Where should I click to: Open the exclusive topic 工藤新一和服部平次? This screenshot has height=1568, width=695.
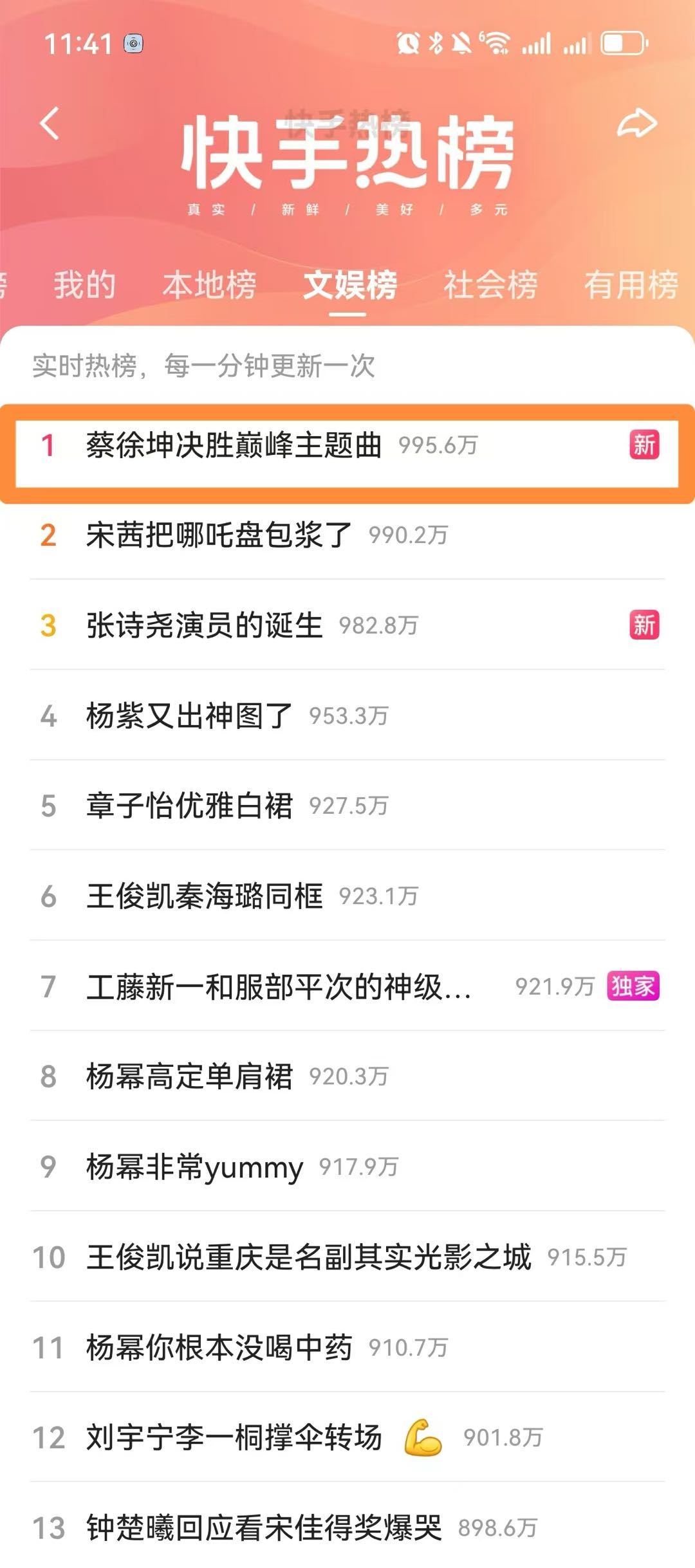tap(347, 986)
